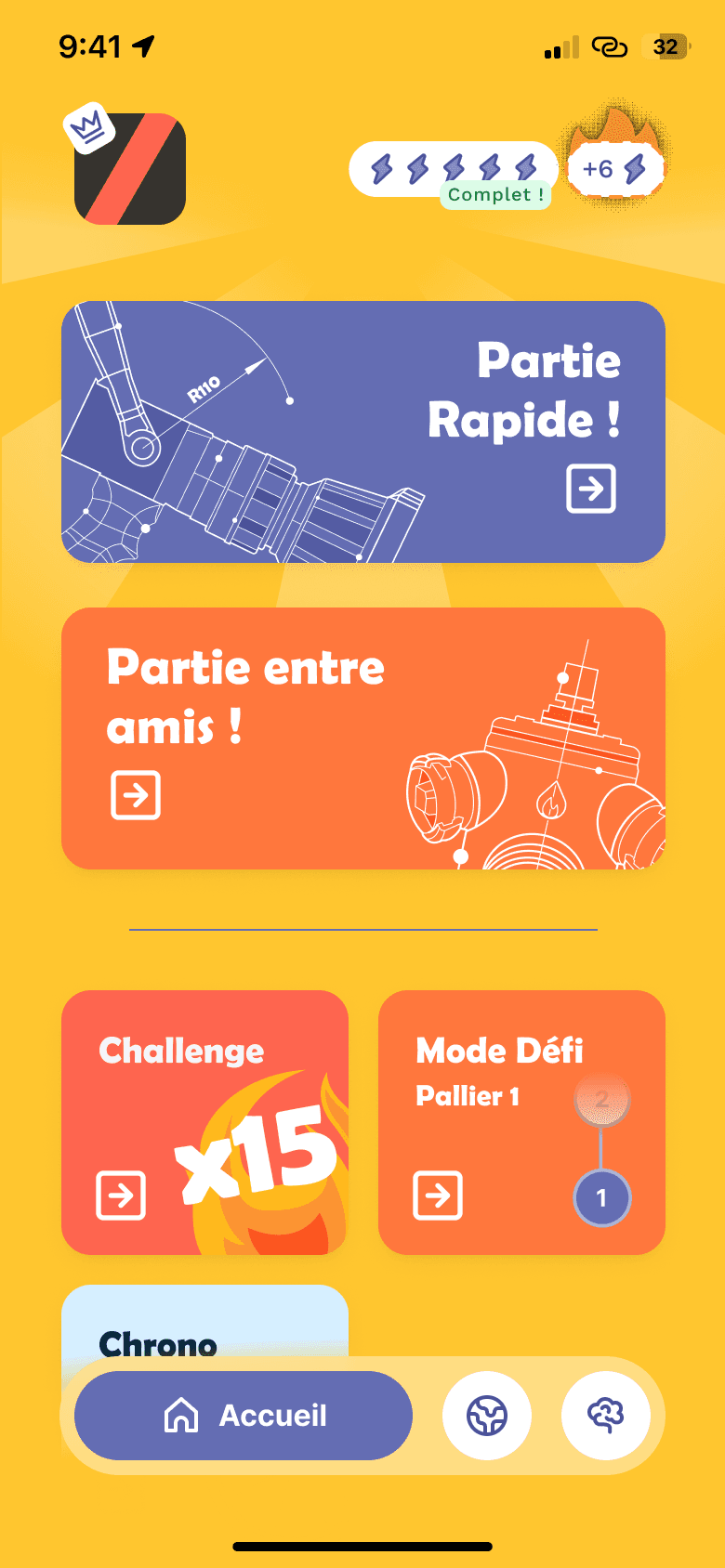
Task: Switch to the Accueil tab
Action: (243, 1415)
